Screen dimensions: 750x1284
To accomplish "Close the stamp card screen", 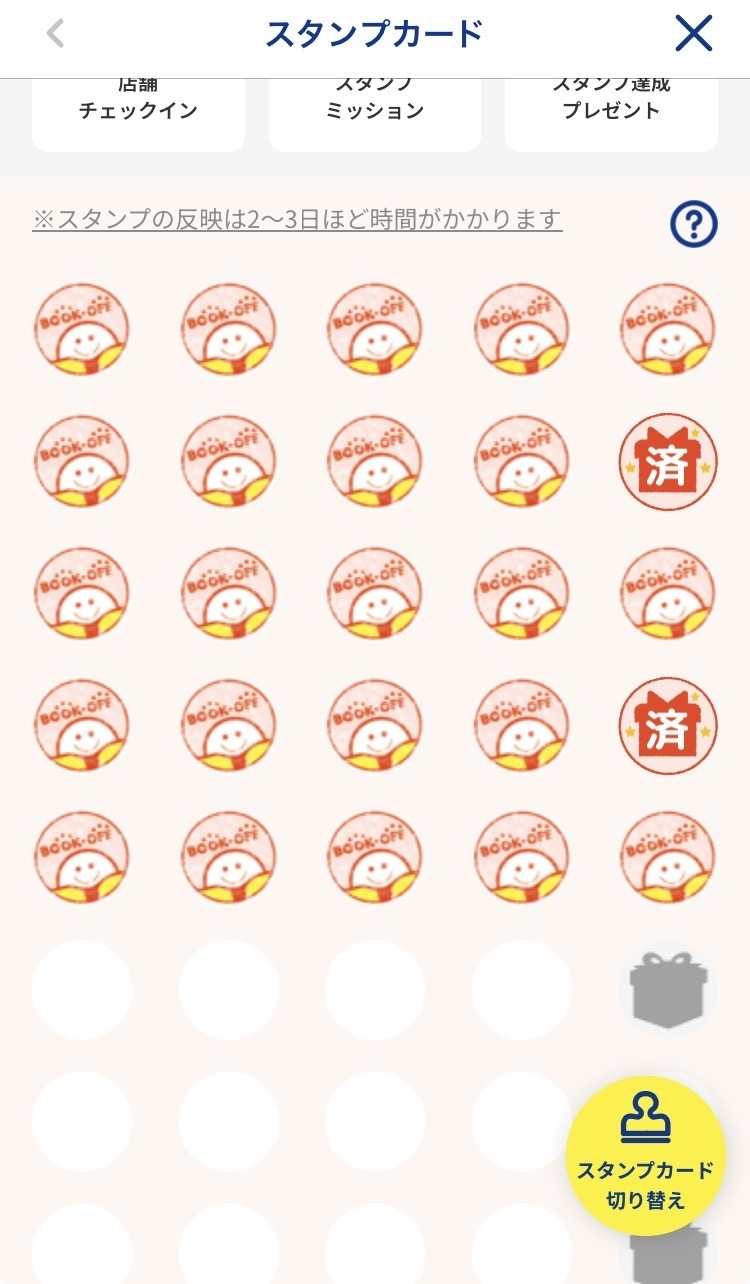I will tap(693, 34).
